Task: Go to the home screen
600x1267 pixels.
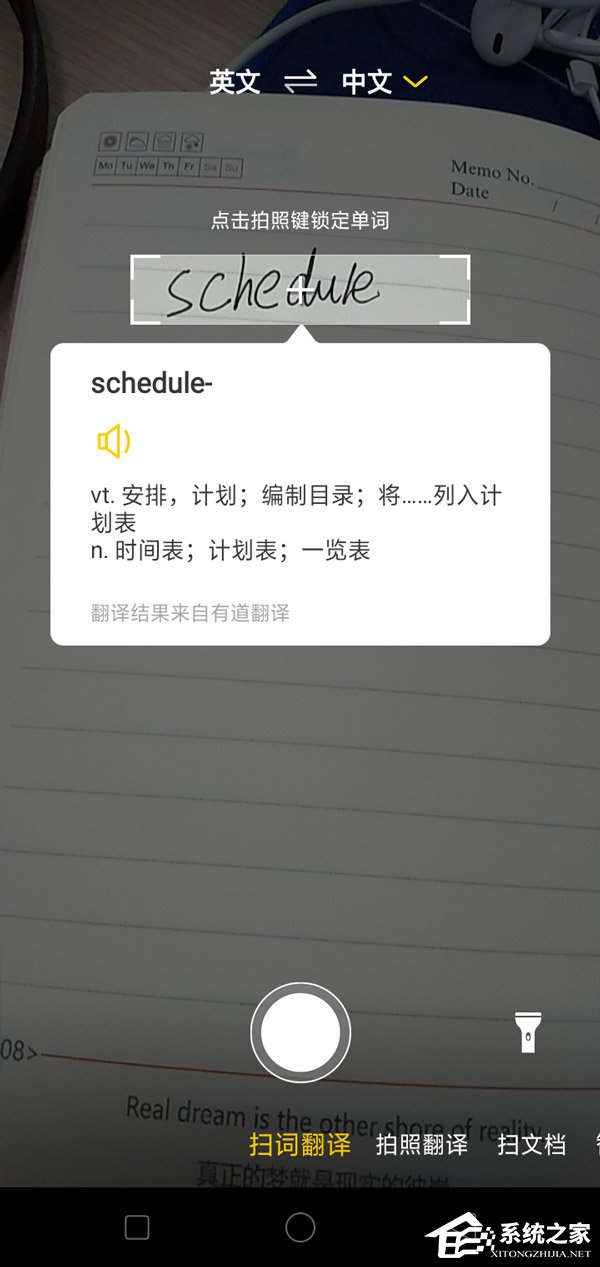Action: (300, 1227)
